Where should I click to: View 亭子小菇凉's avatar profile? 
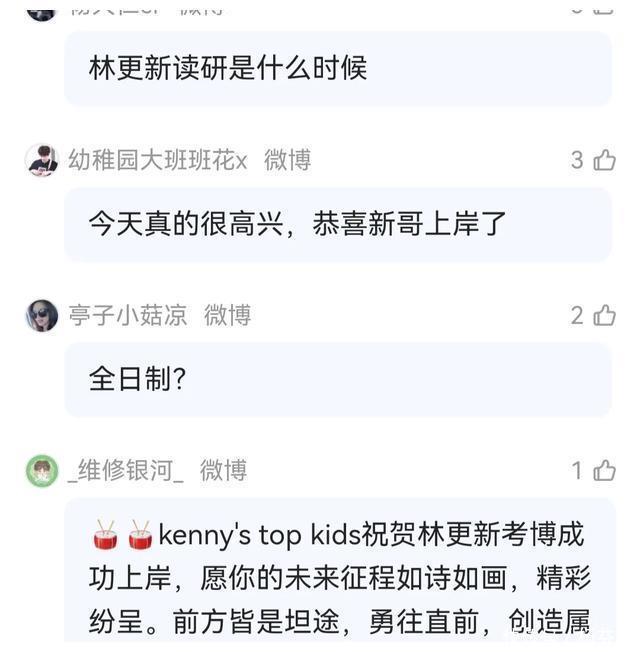[x=42, y=315]
